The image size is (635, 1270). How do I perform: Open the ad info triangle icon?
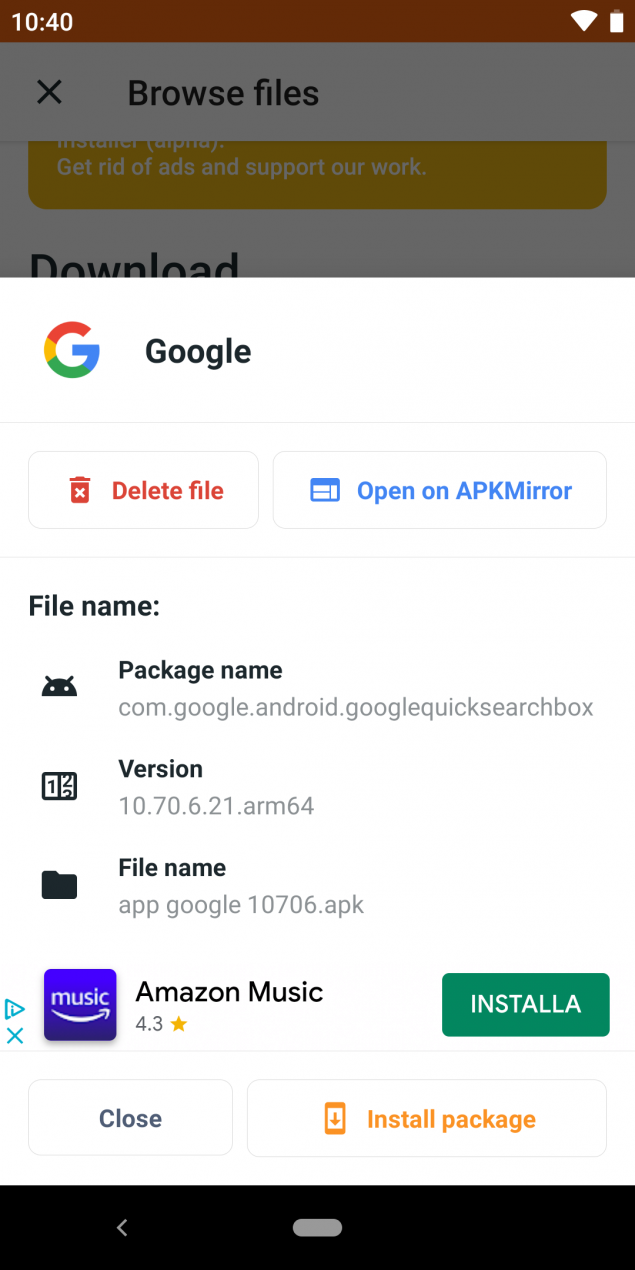coord(14,1009)
